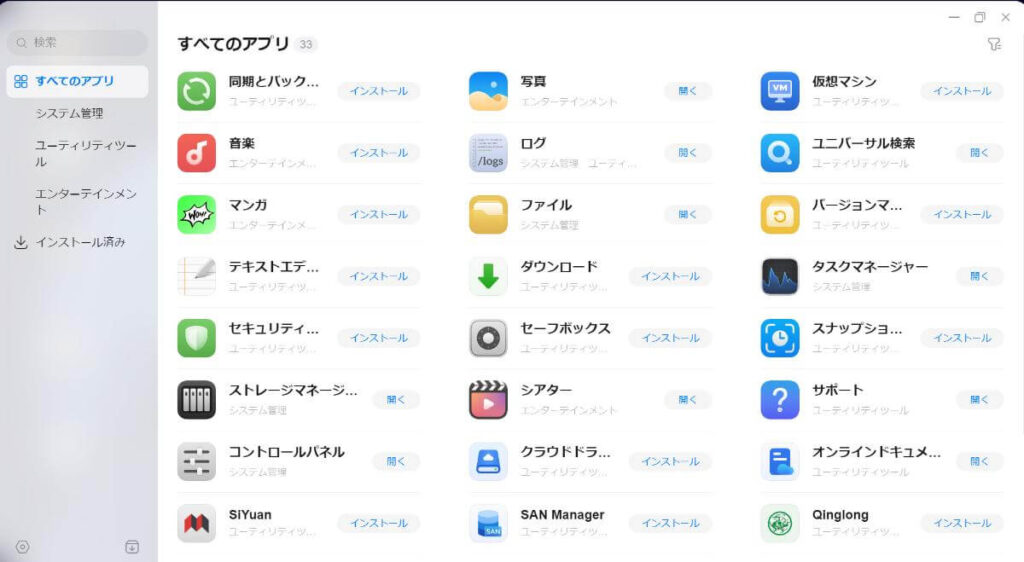The height and width of the screenshot is (562, 1024).
Task: Open the シアター app
Action: [x=688, y=400]
